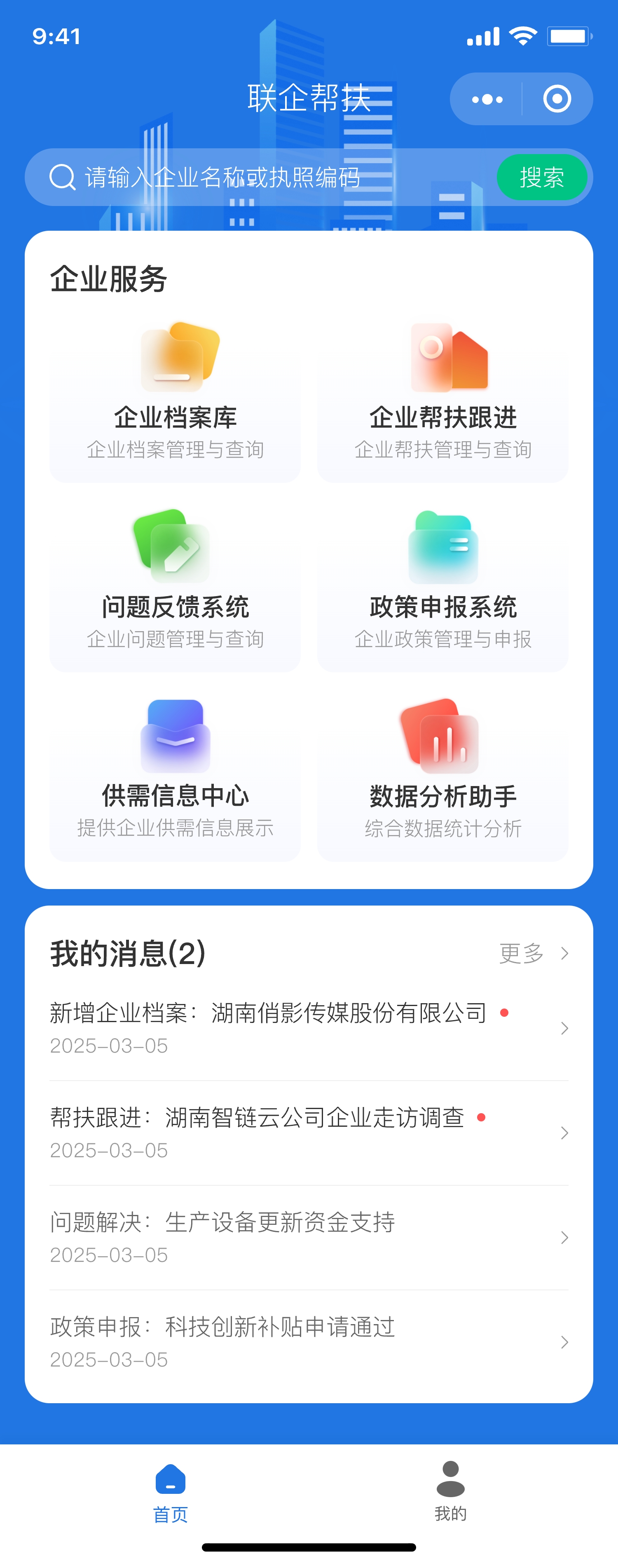This screenshot has height=1568, width=618.
Task: Open 数据分析助手 card
Action: tap(442, 779)
